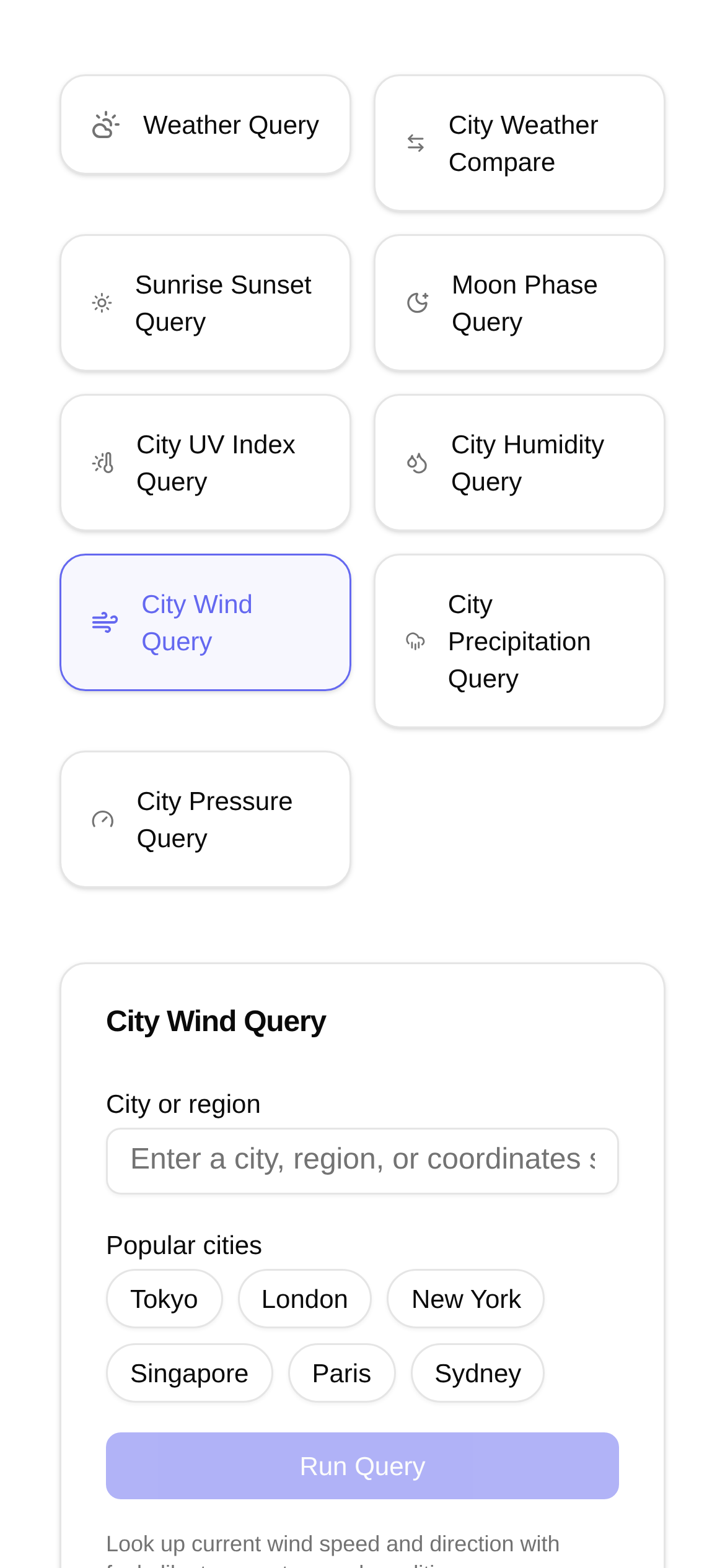Switch to Moon Phase Query

click(x=519, y=303)
